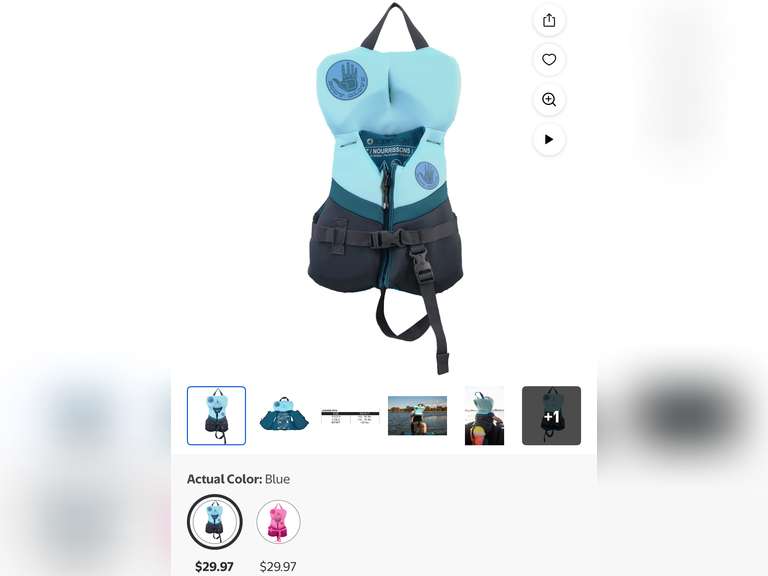Play the product video
The height and width of the screenshot is (576, 768).
pos(549,140)
